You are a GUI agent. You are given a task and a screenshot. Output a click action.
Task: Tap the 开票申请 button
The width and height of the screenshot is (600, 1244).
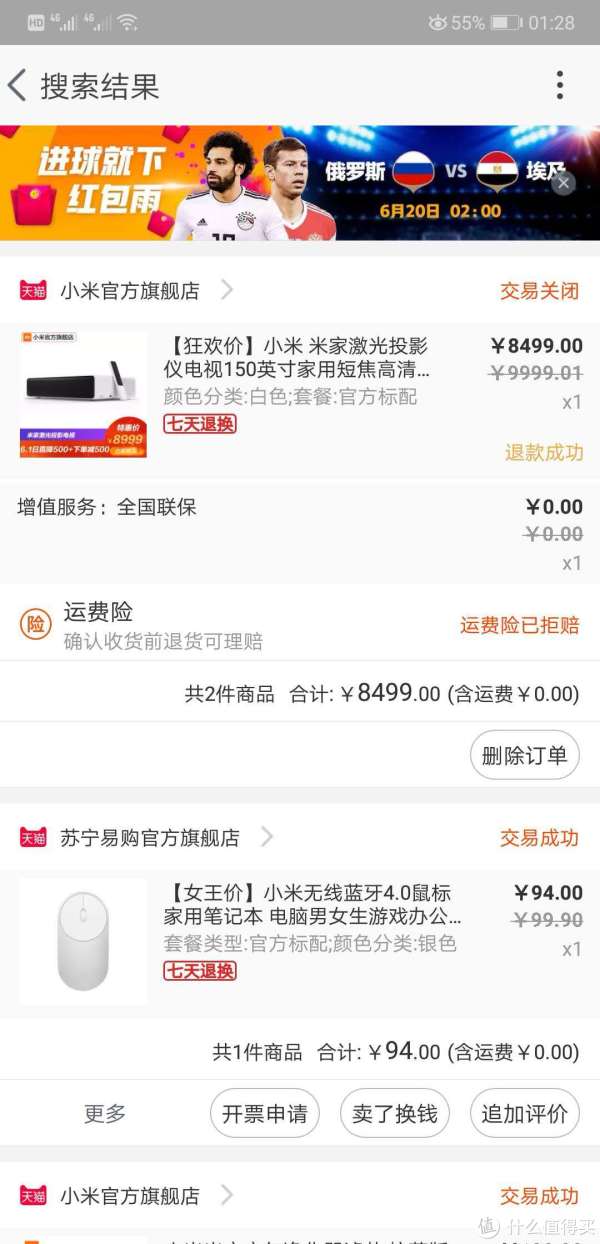264,1114
